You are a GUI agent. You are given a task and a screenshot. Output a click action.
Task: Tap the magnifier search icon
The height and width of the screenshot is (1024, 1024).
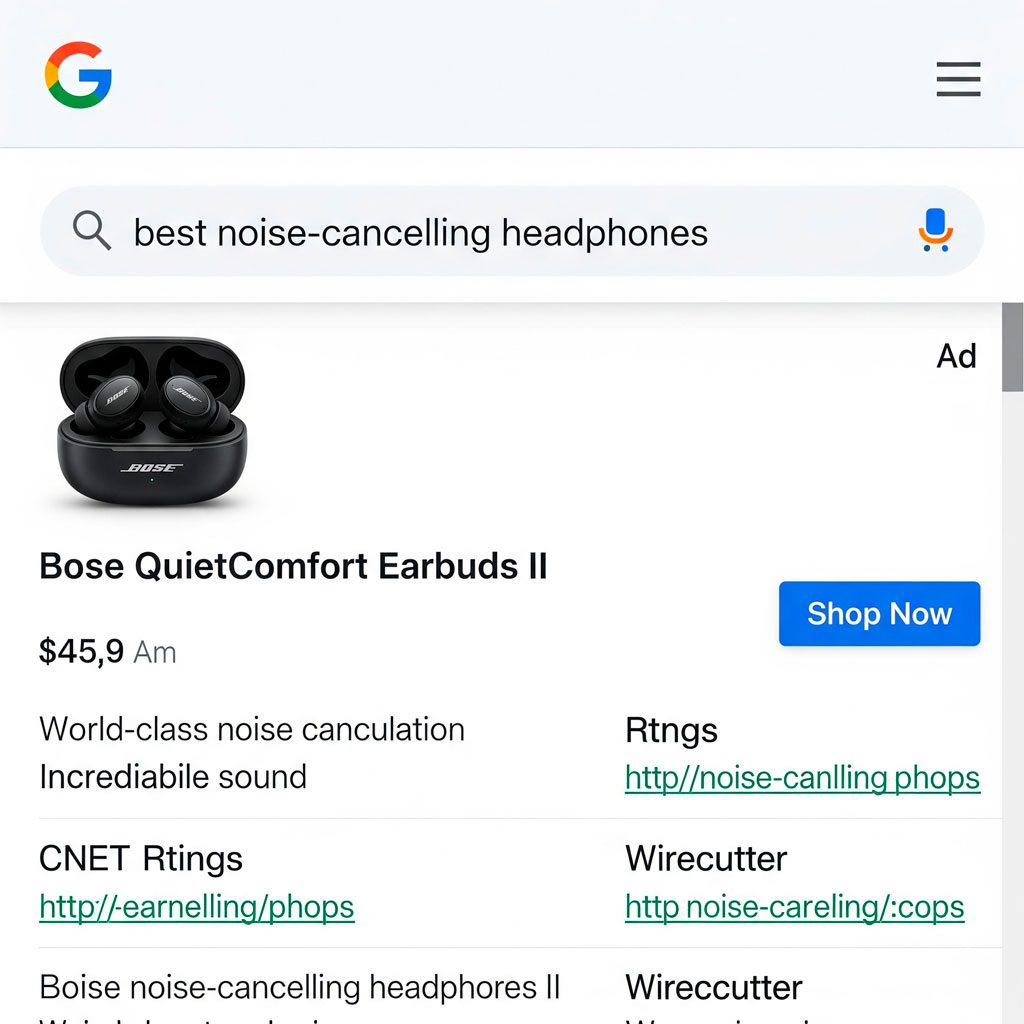[x=92, y=232]
